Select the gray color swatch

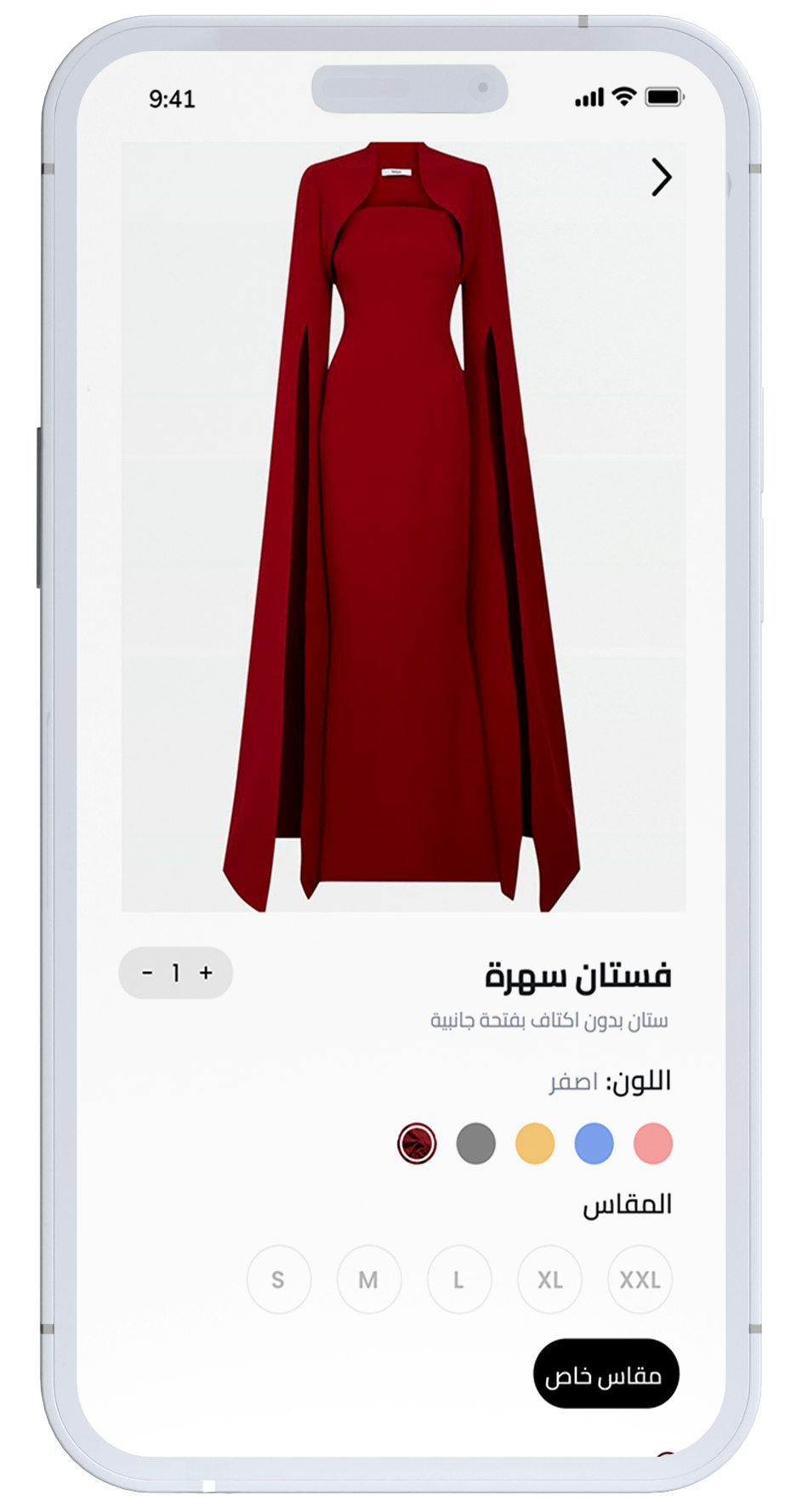(475, 1143)
